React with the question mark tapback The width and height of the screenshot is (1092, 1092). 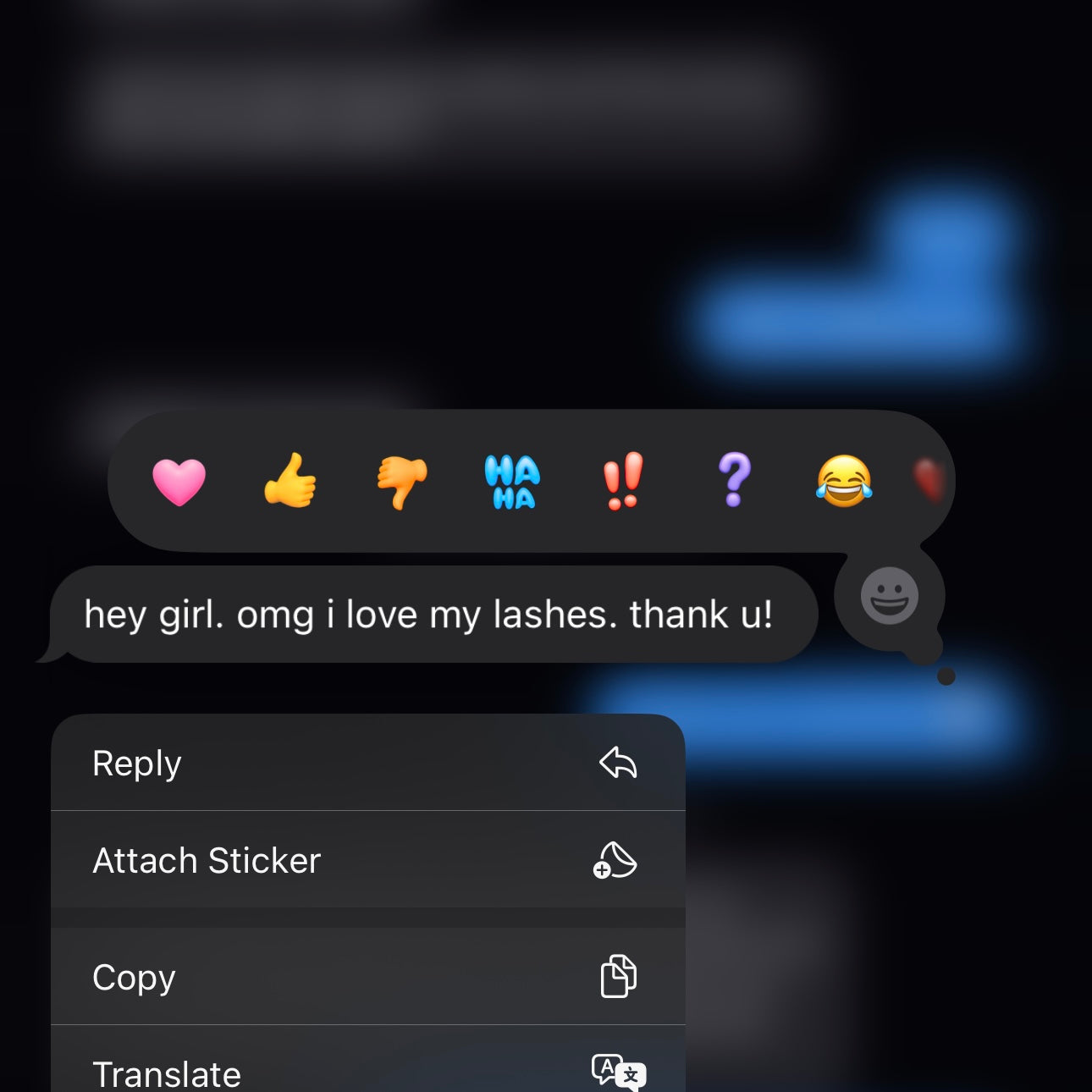(x=734, y=480)
